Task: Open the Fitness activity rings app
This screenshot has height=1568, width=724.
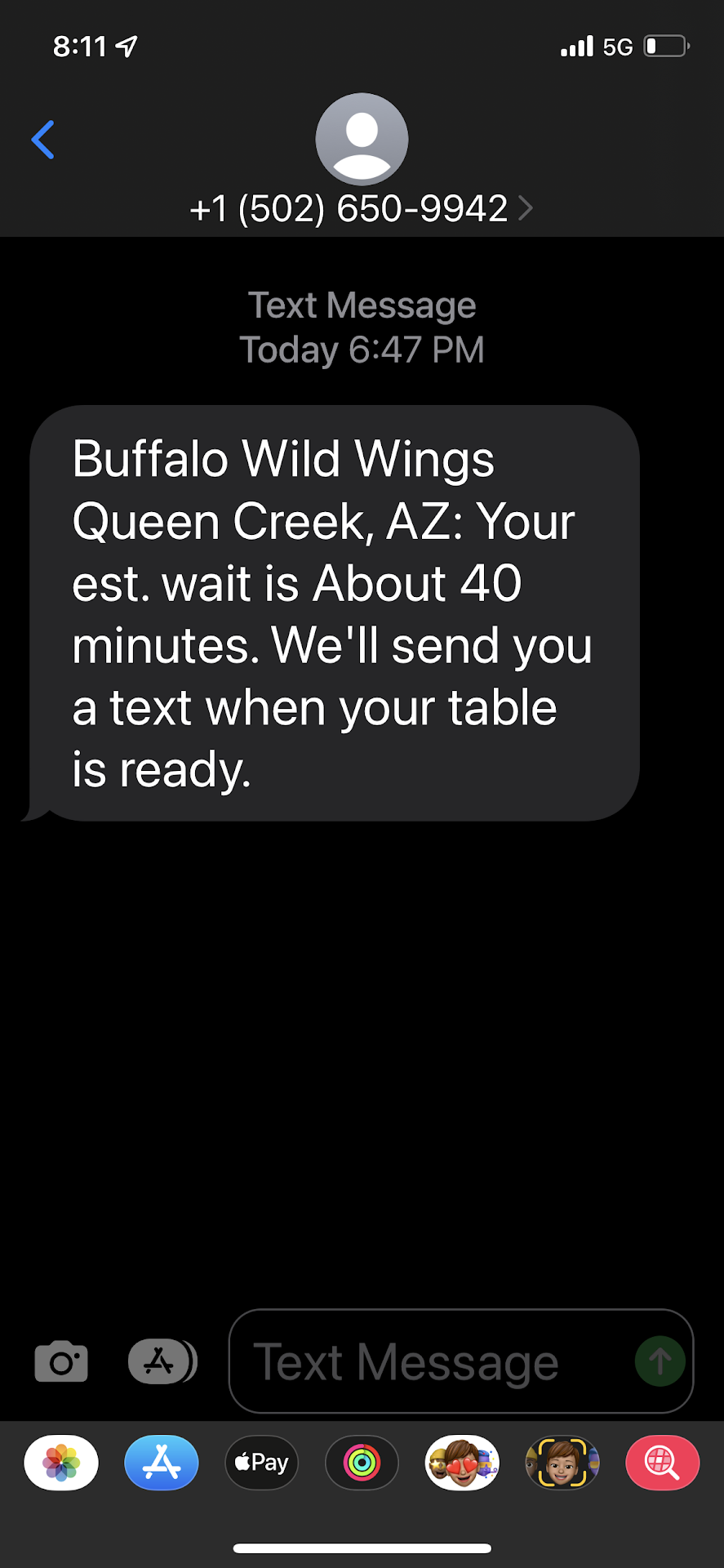Action: click(362, 1463)
